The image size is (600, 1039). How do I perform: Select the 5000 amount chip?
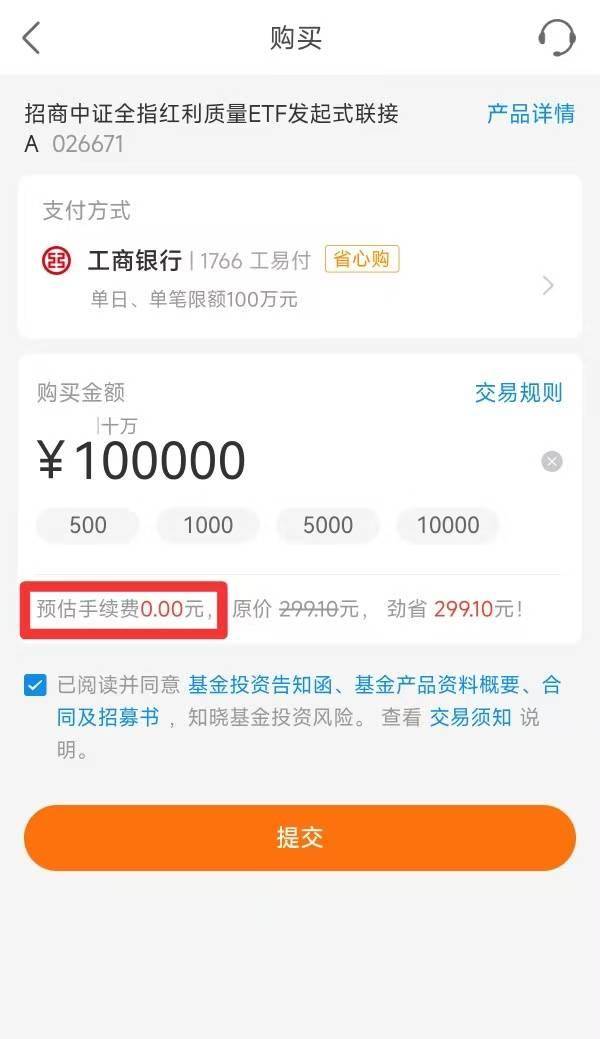[328, 525]
